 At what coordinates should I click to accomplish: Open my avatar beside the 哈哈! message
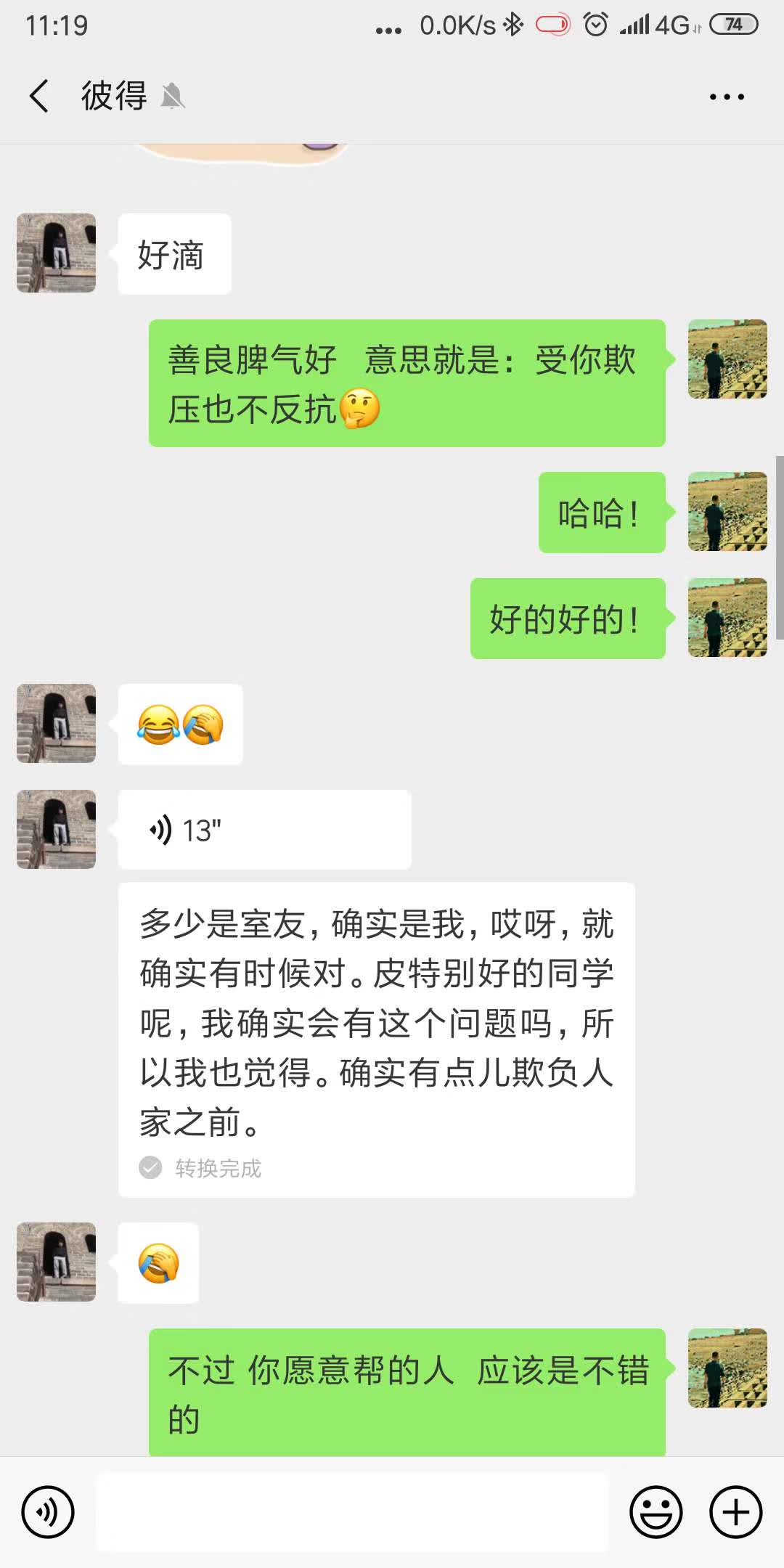727,512
